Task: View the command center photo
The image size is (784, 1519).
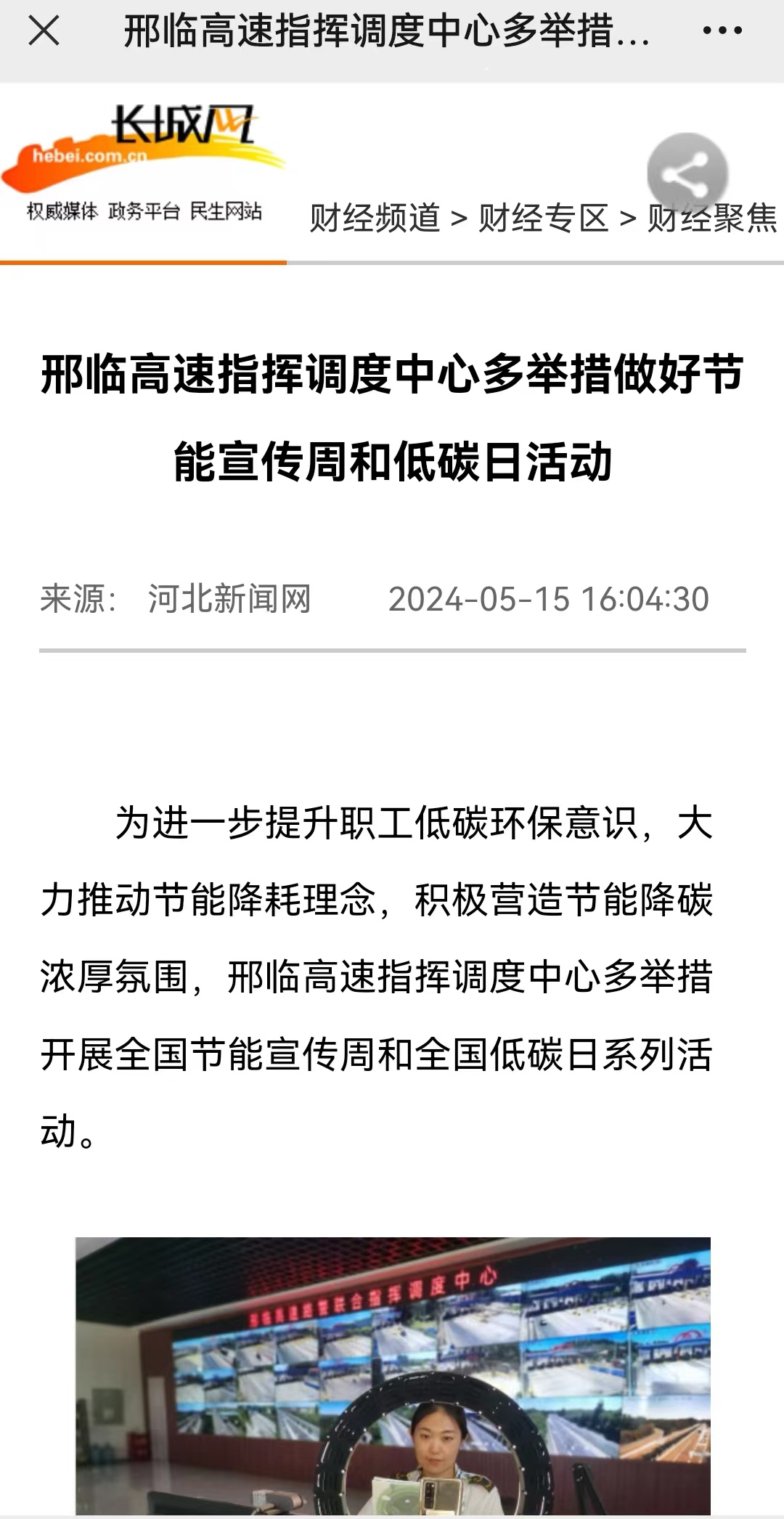Action: click(393, 1375)
